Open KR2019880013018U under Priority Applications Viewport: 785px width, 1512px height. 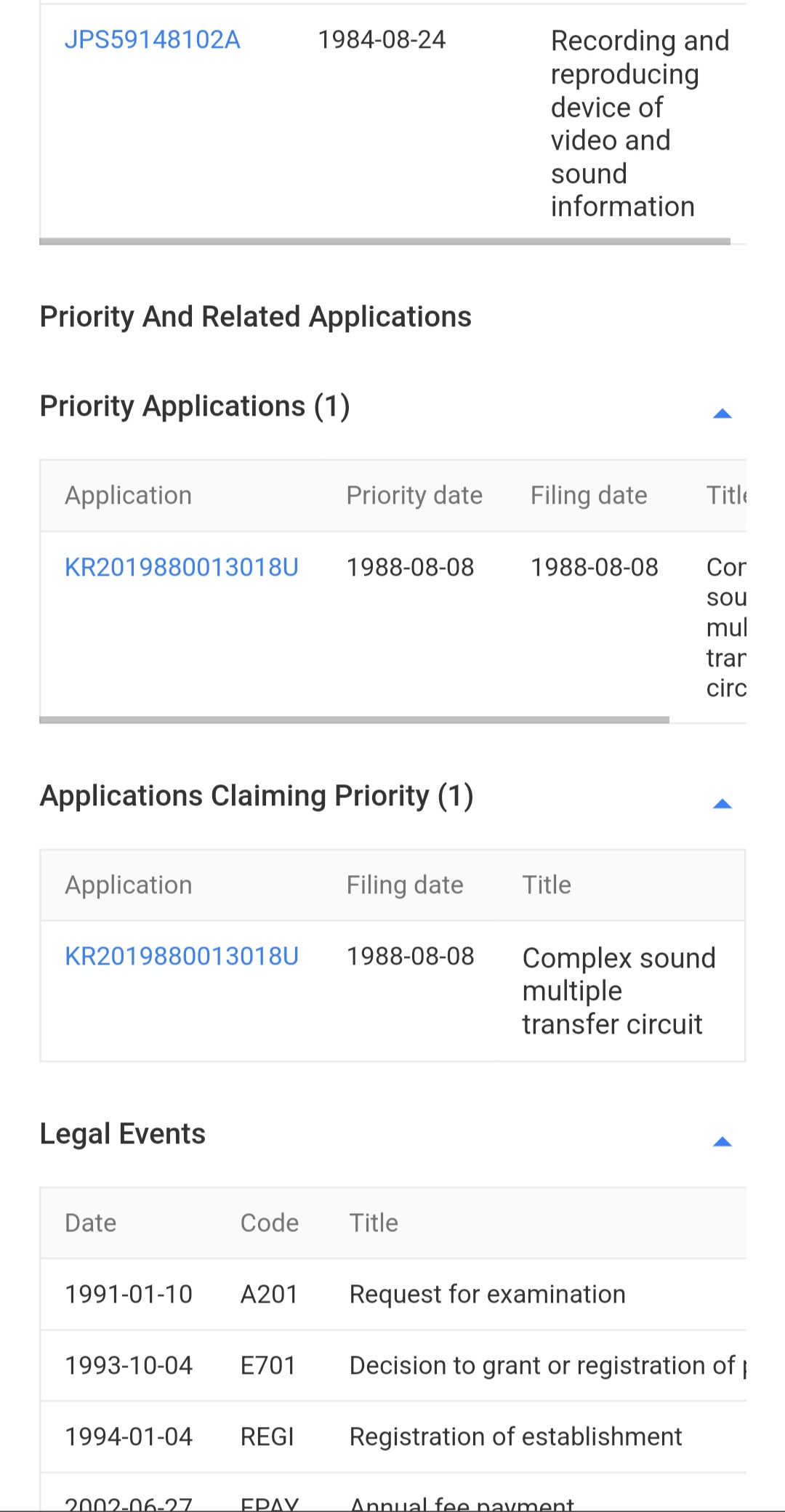182,568
